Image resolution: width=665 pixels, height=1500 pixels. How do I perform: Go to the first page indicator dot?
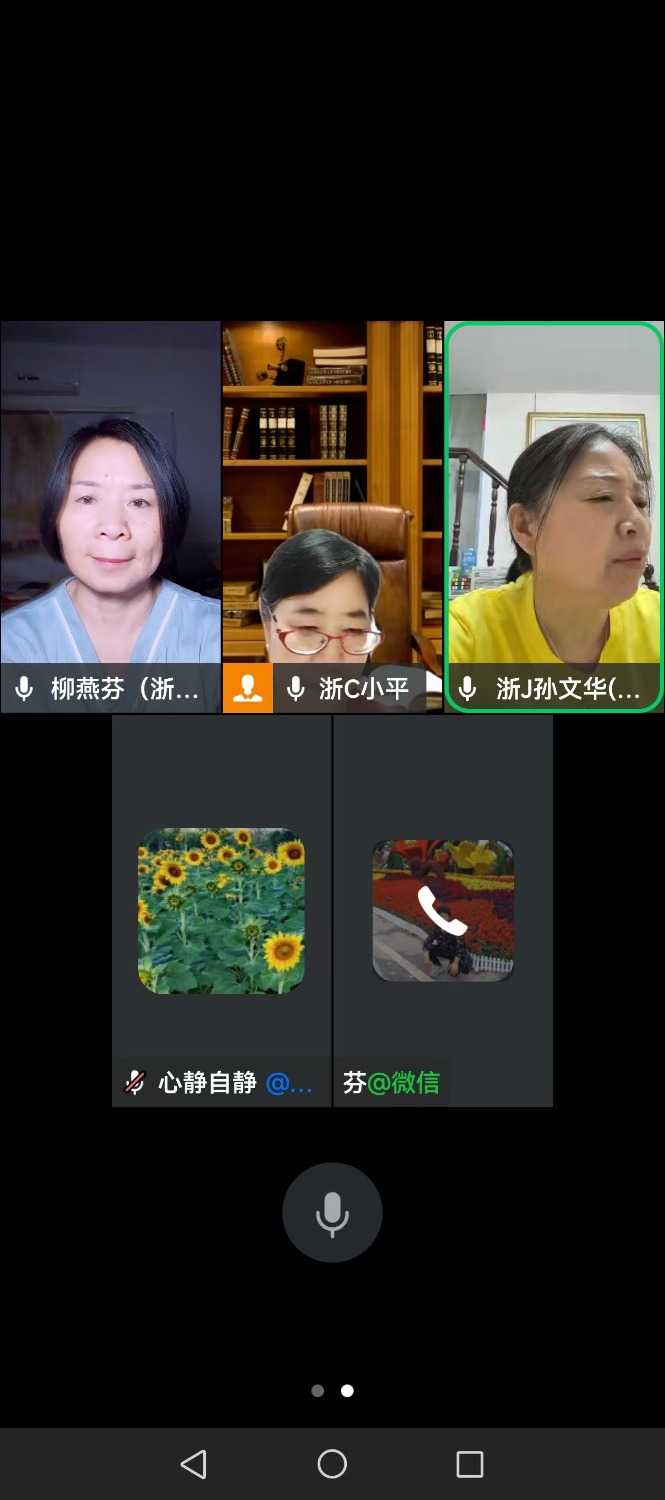[318, 1390]
